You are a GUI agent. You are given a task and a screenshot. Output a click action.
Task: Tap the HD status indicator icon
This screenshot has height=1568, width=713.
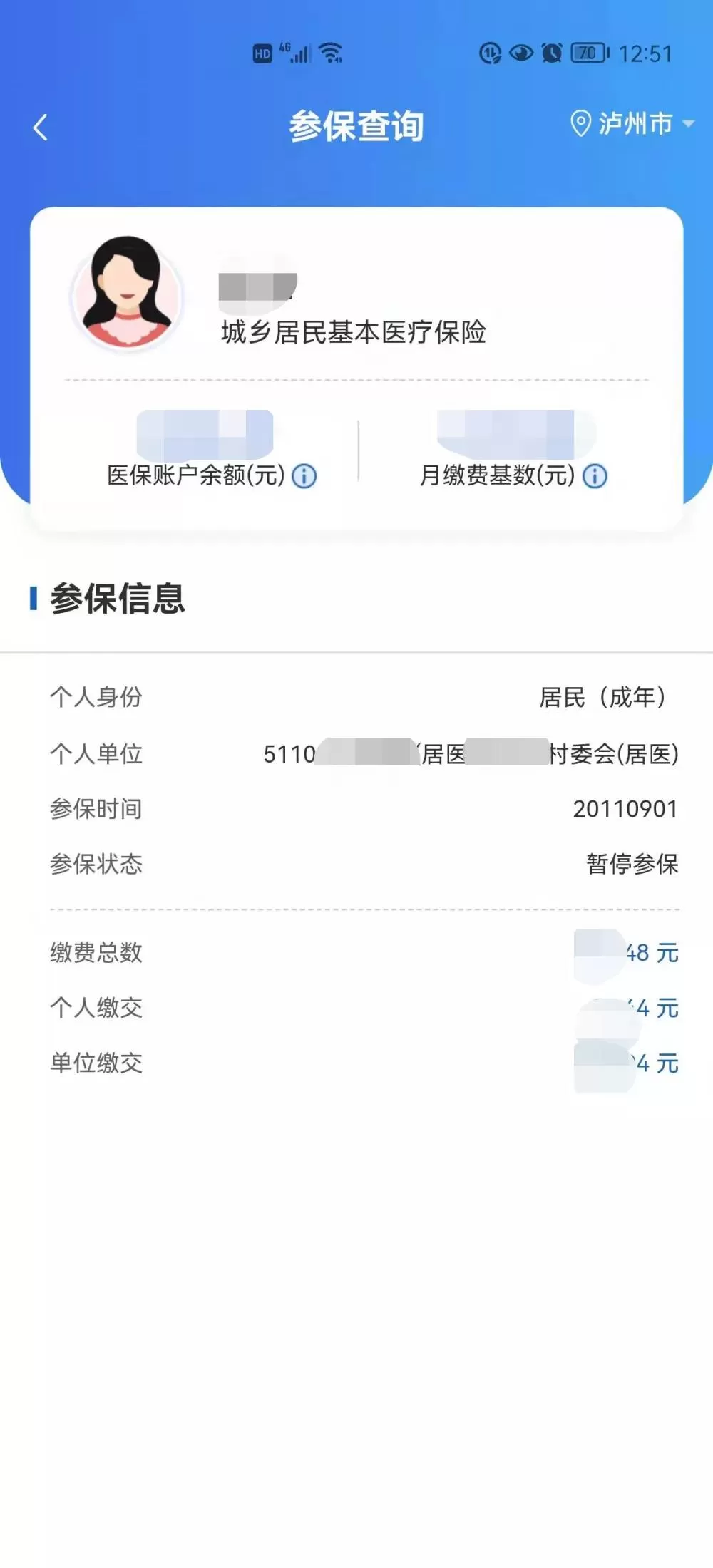click(262, 52)
